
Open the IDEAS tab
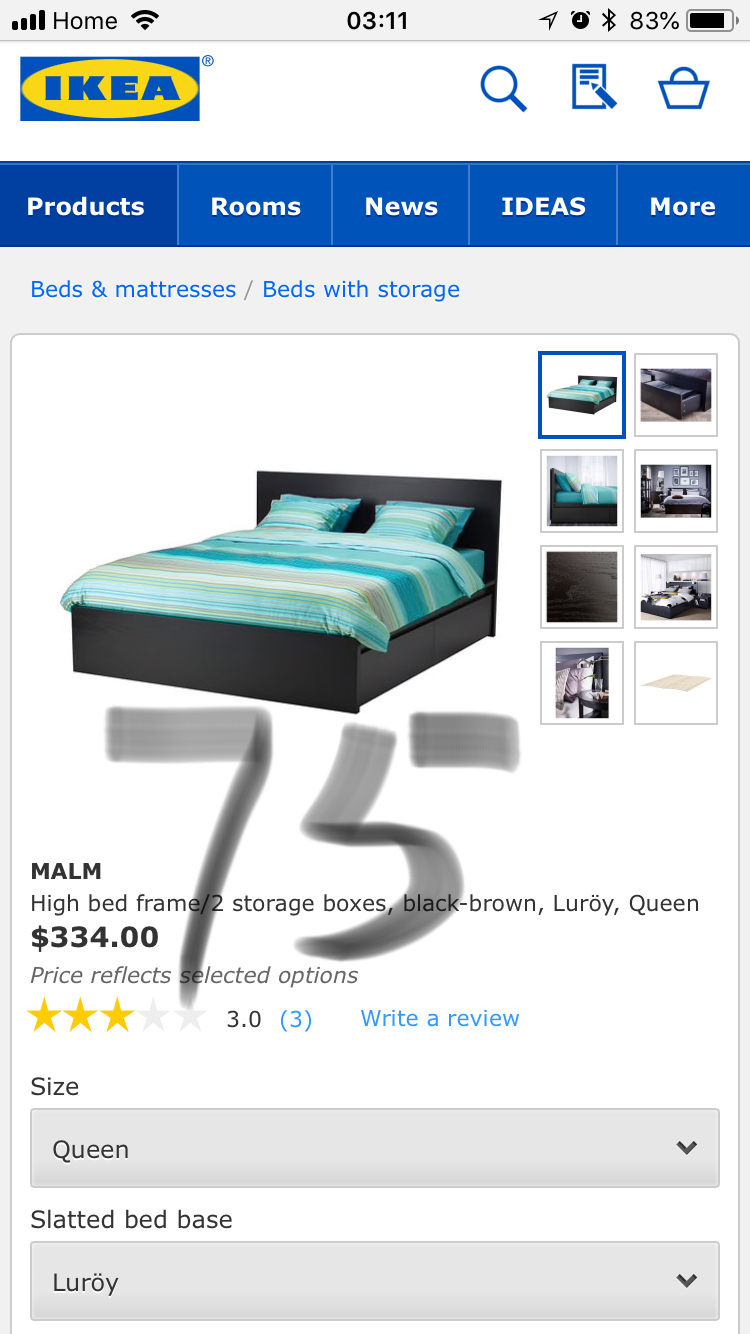tap(543, 206)
